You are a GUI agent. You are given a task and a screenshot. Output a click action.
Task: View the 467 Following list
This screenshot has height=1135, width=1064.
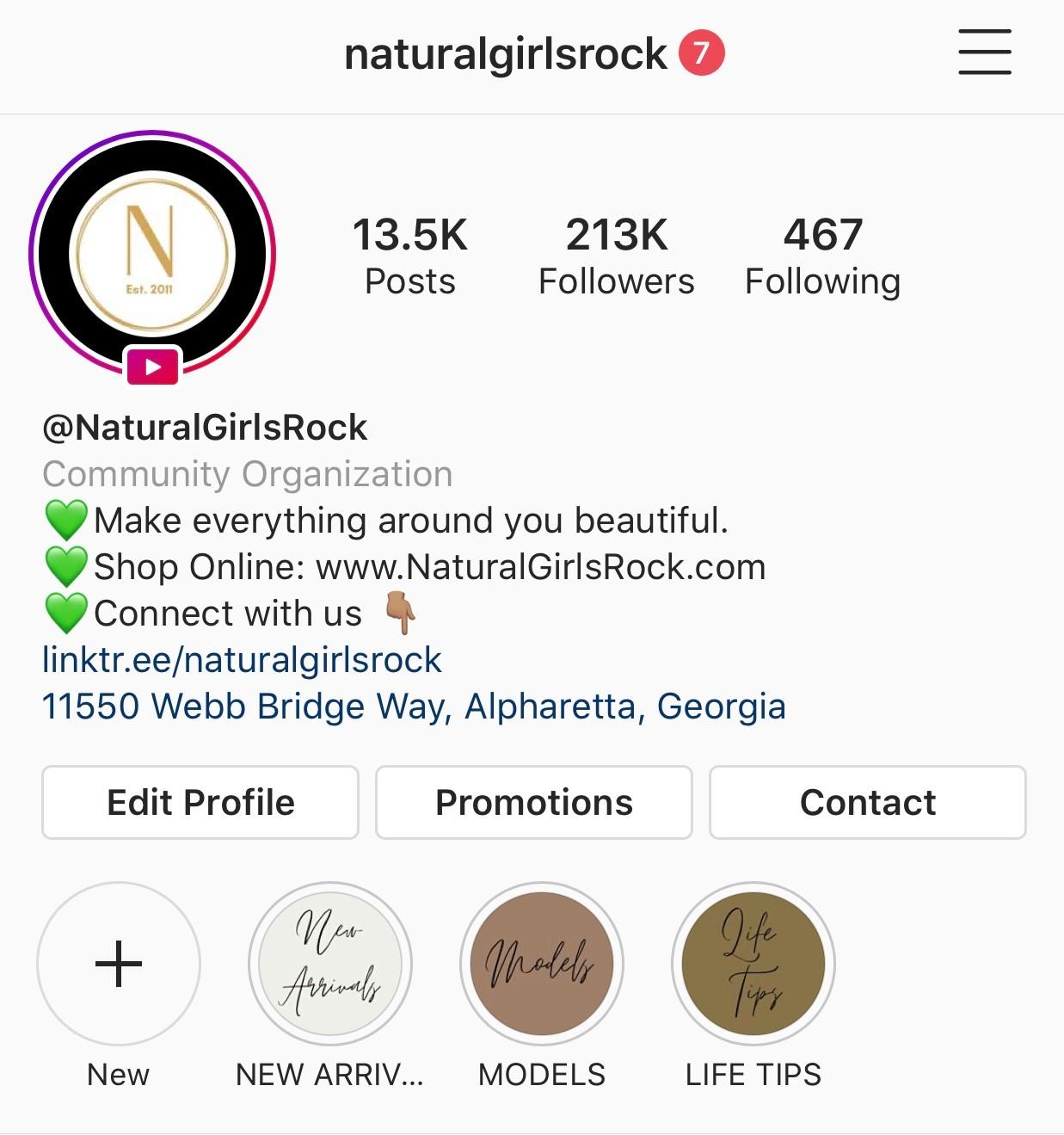pyautogui.click(x=822, y=256)
